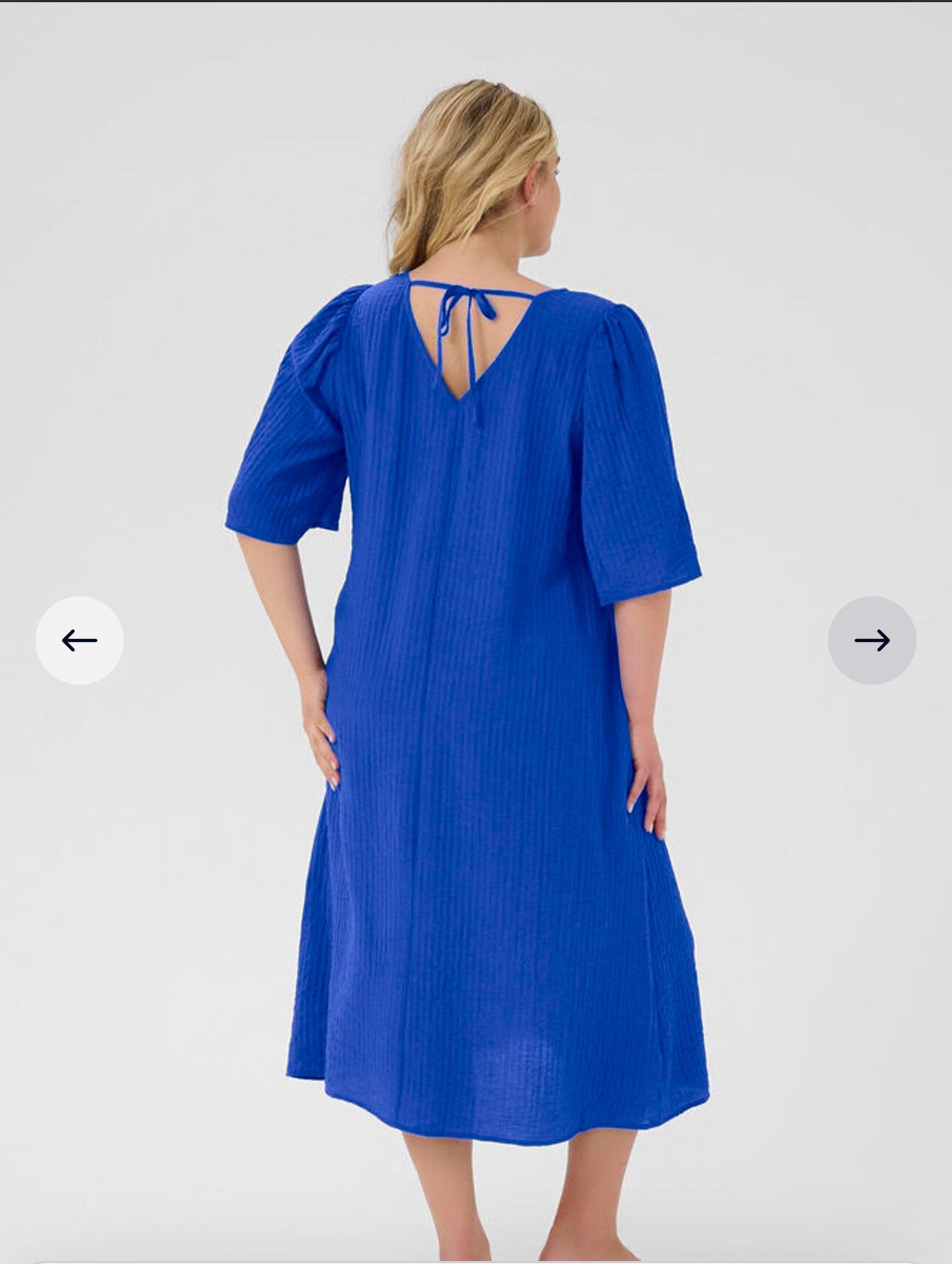Go to the previous product photo
The image size is (952, 1264).
click(80, 640)
